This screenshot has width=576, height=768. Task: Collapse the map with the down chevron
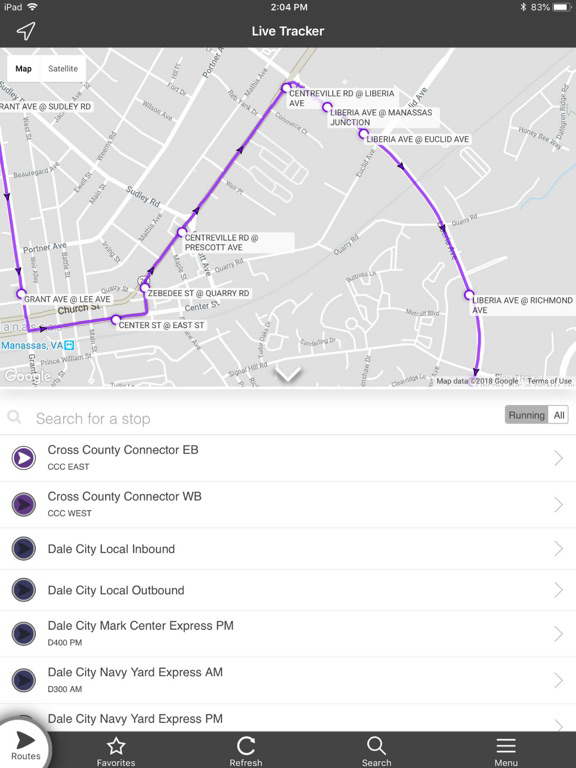tap(288, 375)
